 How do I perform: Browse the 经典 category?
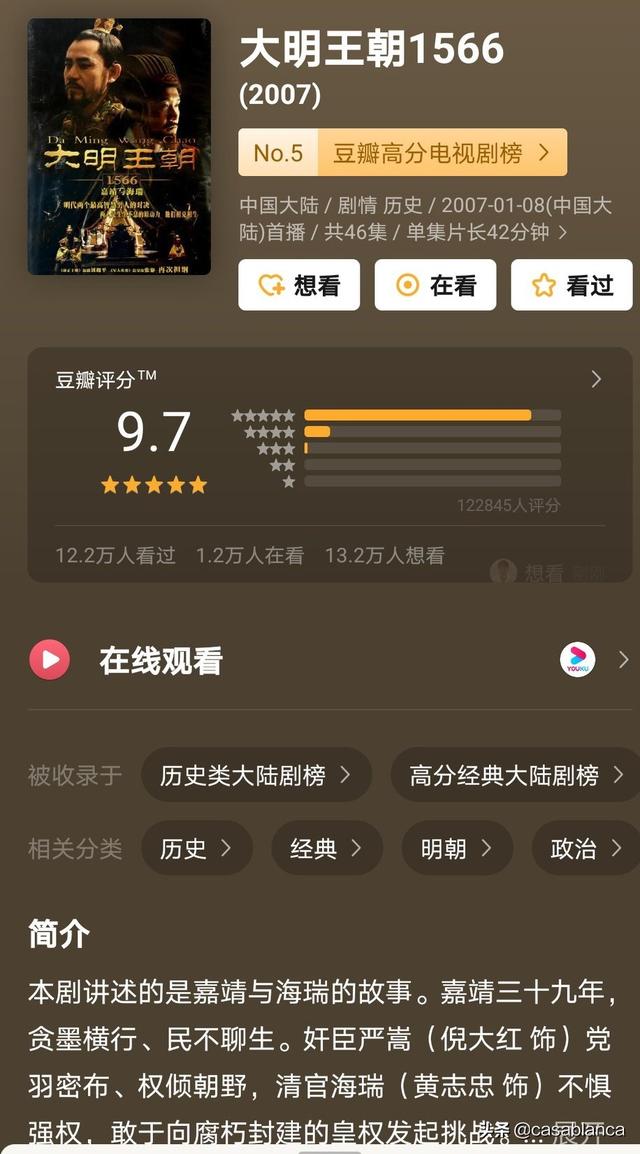[x=326, y=849]
